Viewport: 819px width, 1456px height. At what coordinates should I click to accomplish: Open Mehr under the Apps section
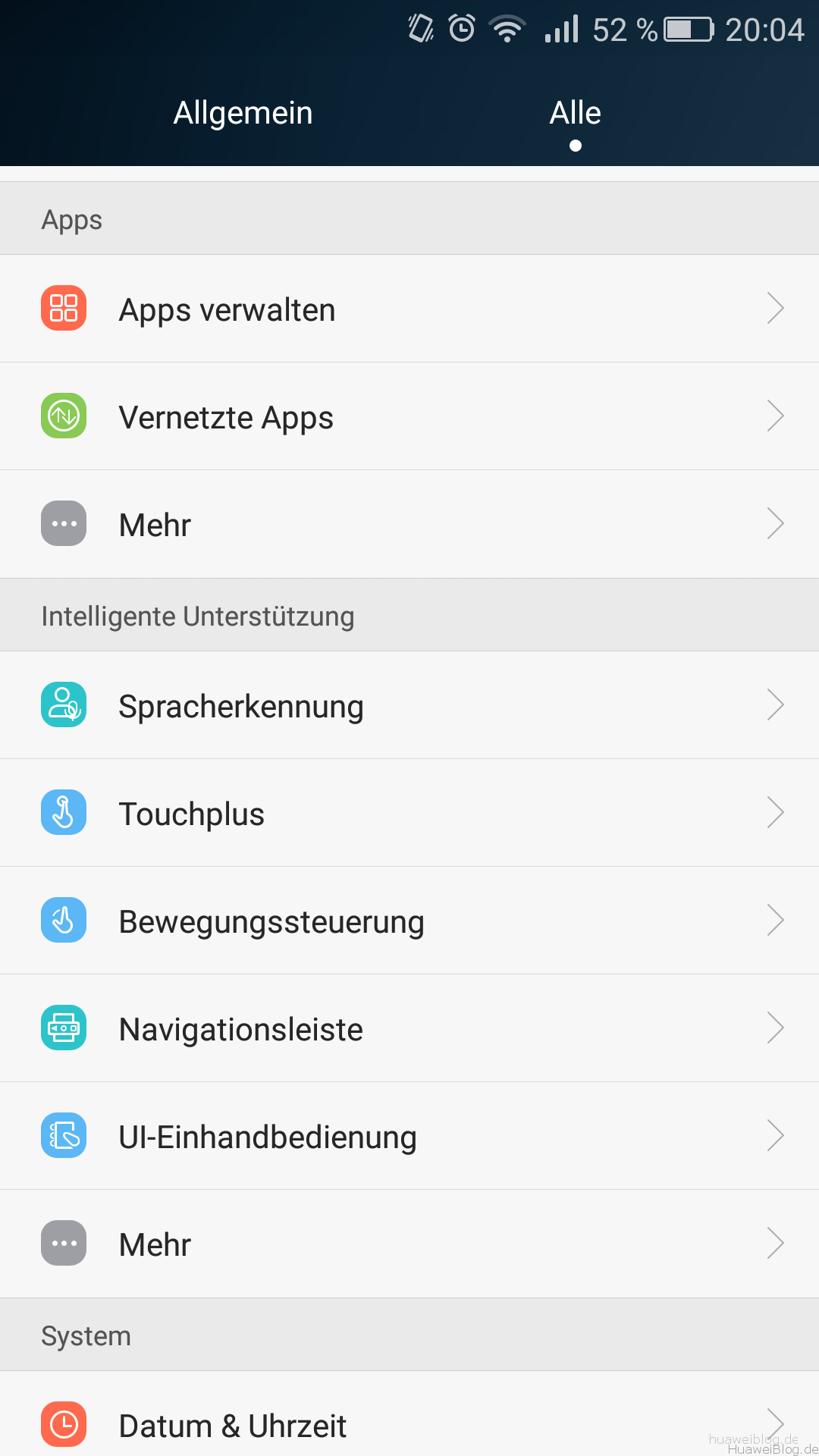click(409, 524)
